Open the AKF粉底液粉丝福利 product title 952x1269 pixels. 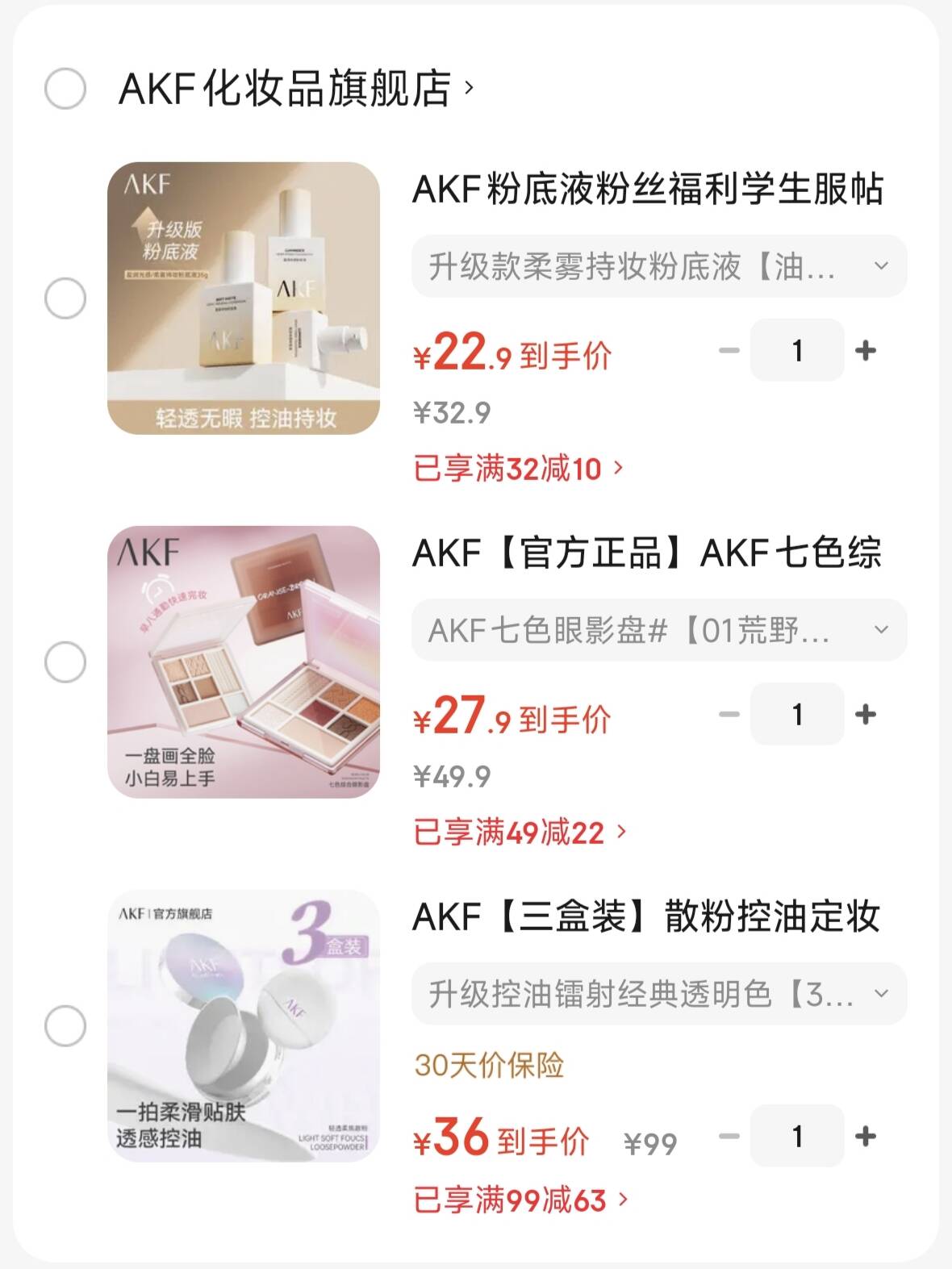(647, 190)
